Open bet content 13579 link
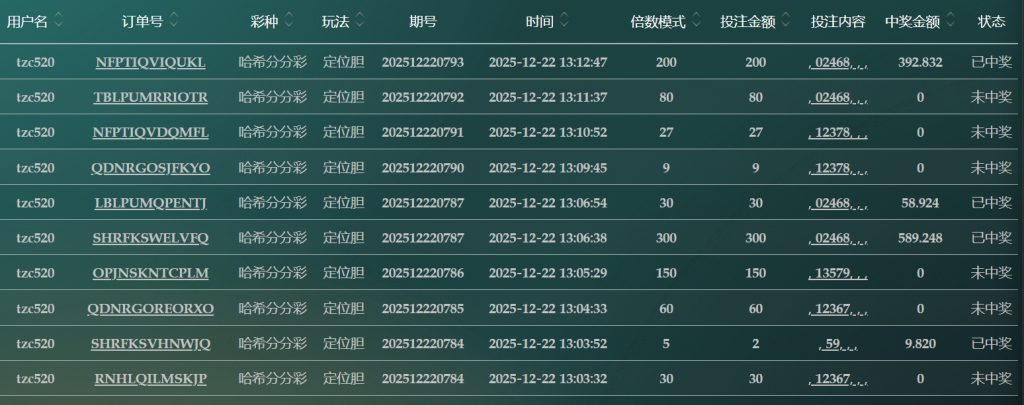Viewport: 1024px width, 405px height. coord(837,273)
